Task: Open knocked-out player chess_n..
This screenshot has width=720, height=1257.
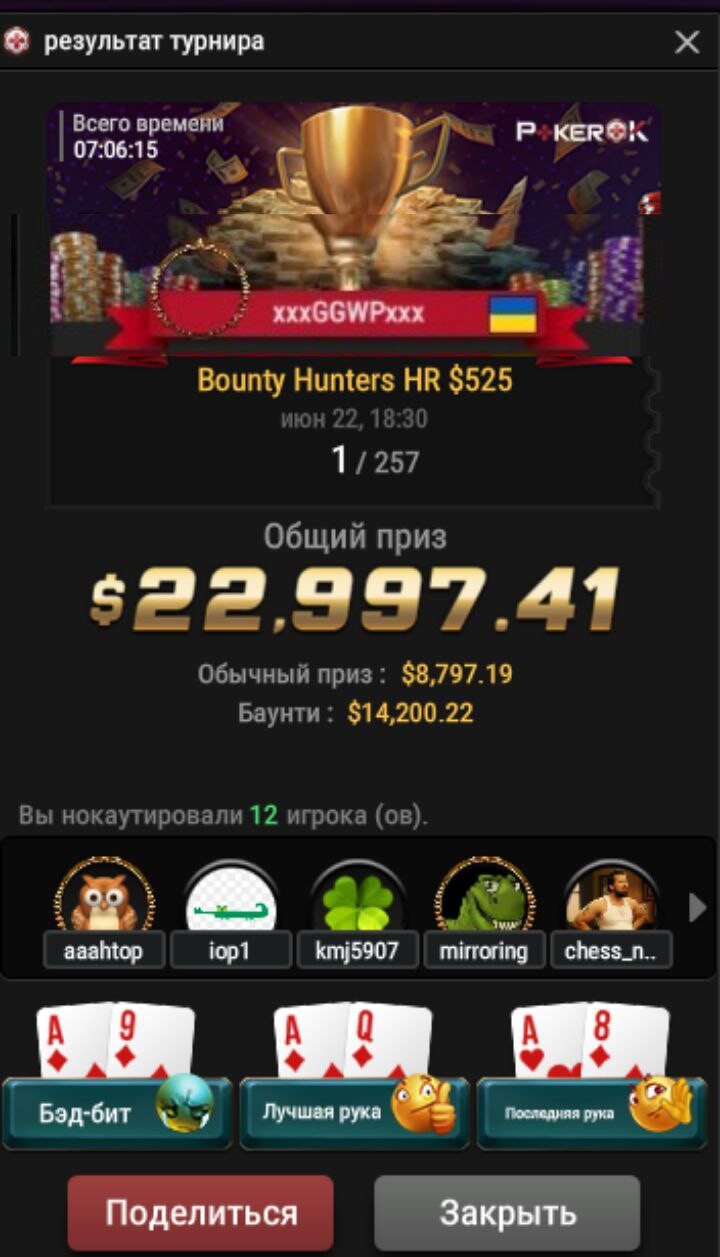Action: [x=612, y=912]
